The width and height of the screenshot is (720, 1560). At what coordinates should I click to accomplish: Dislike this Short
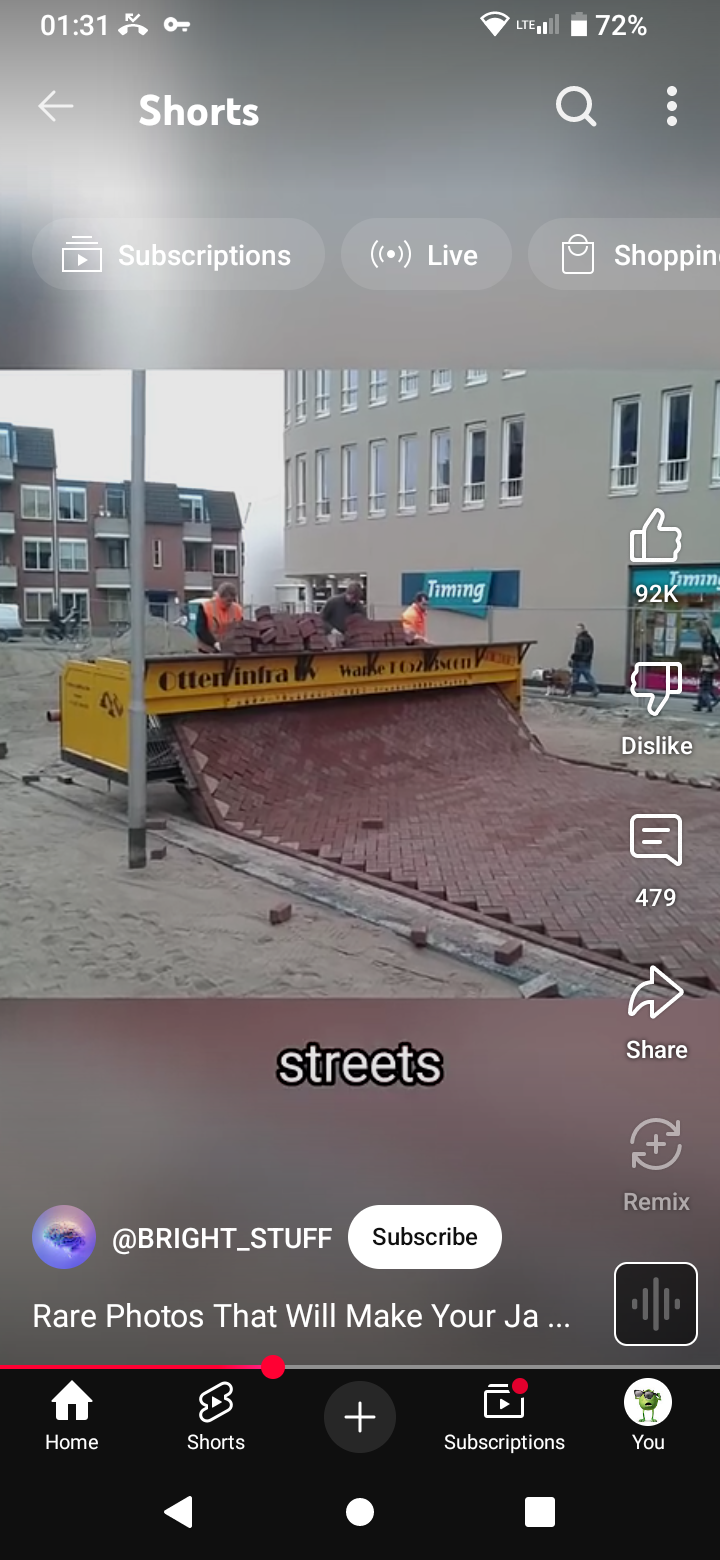(x=656, y=690)
